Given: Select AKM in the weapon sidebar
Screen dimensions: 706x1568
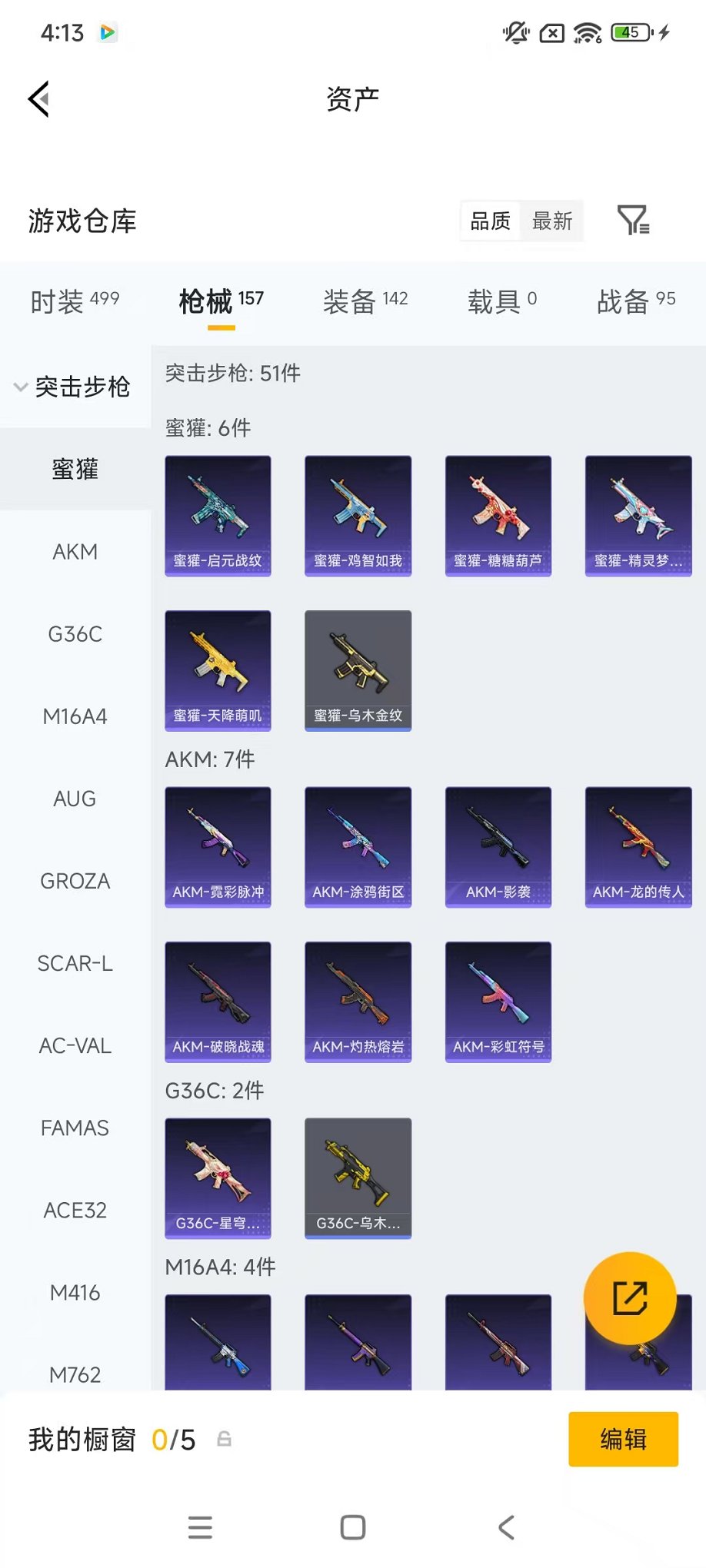Looking at the screenshot, I should pos(75,552).
